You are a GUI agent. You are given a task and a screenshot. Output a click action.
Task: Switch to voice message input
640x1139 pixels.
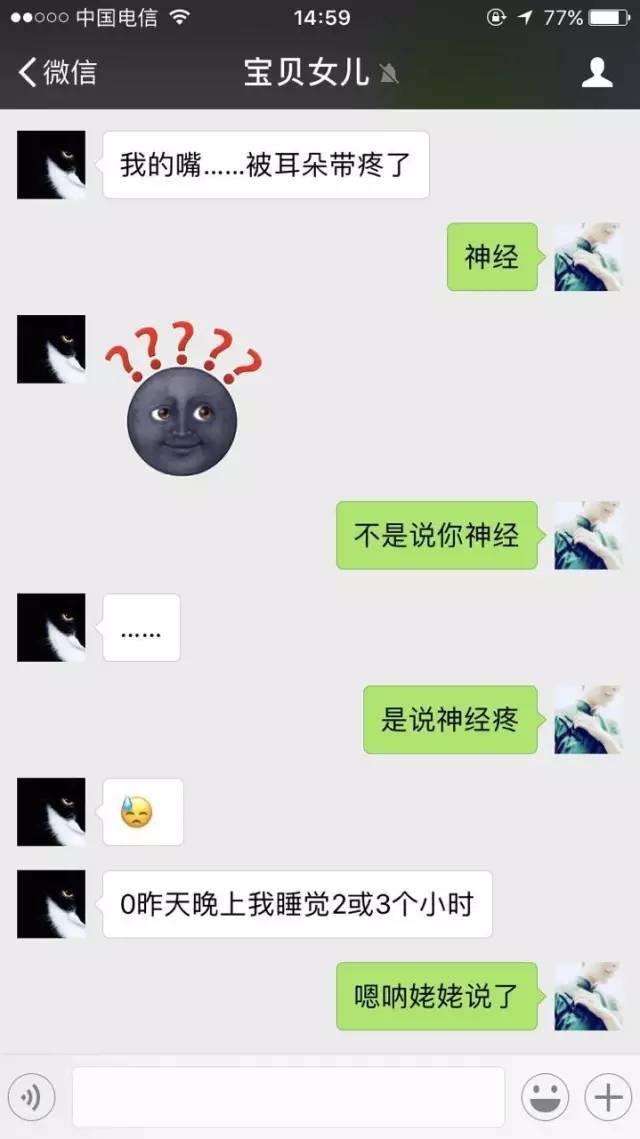(32, 1097)
